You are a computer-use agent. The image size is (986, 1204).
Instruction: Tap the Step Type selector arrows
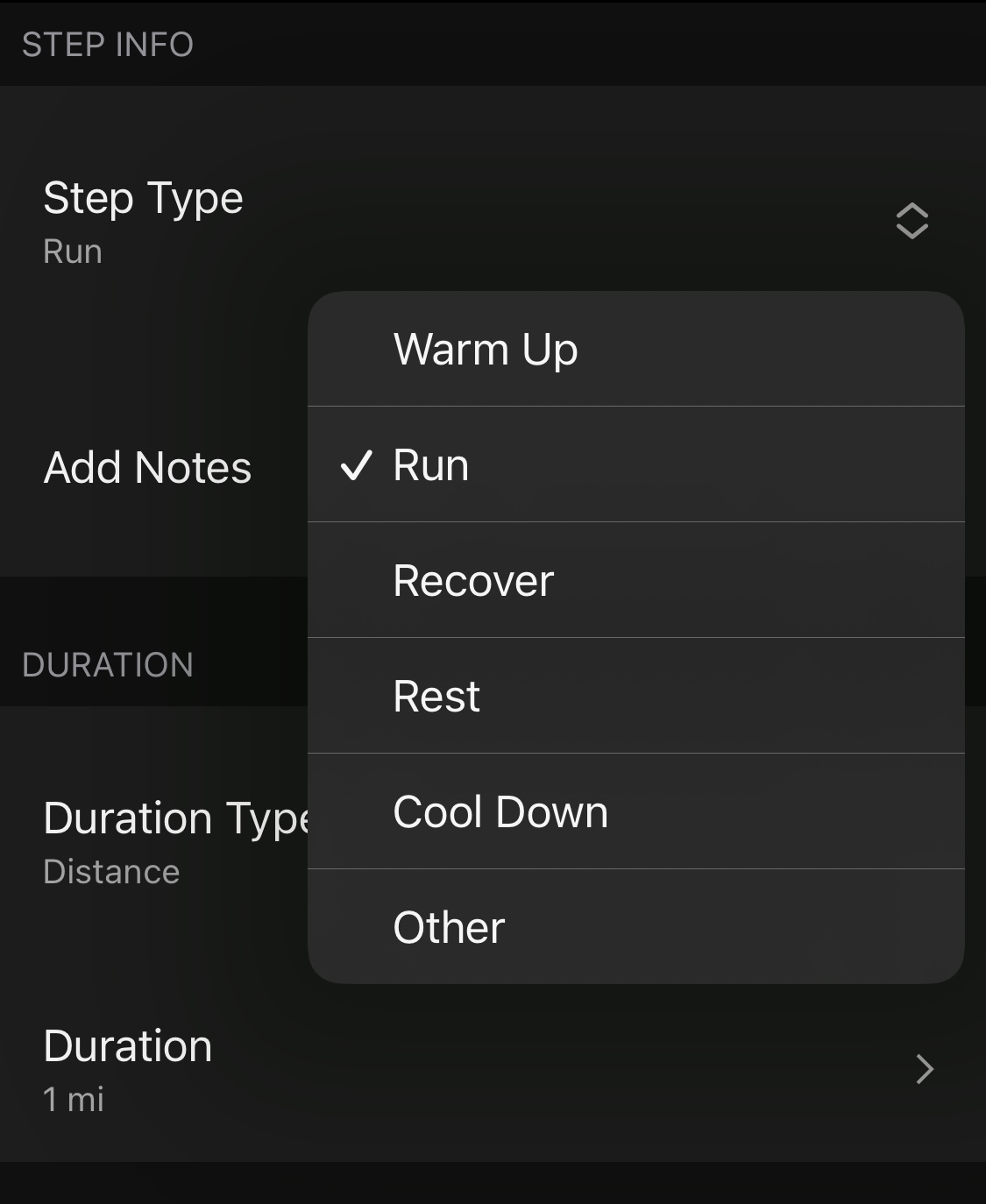tap(912, 221)
